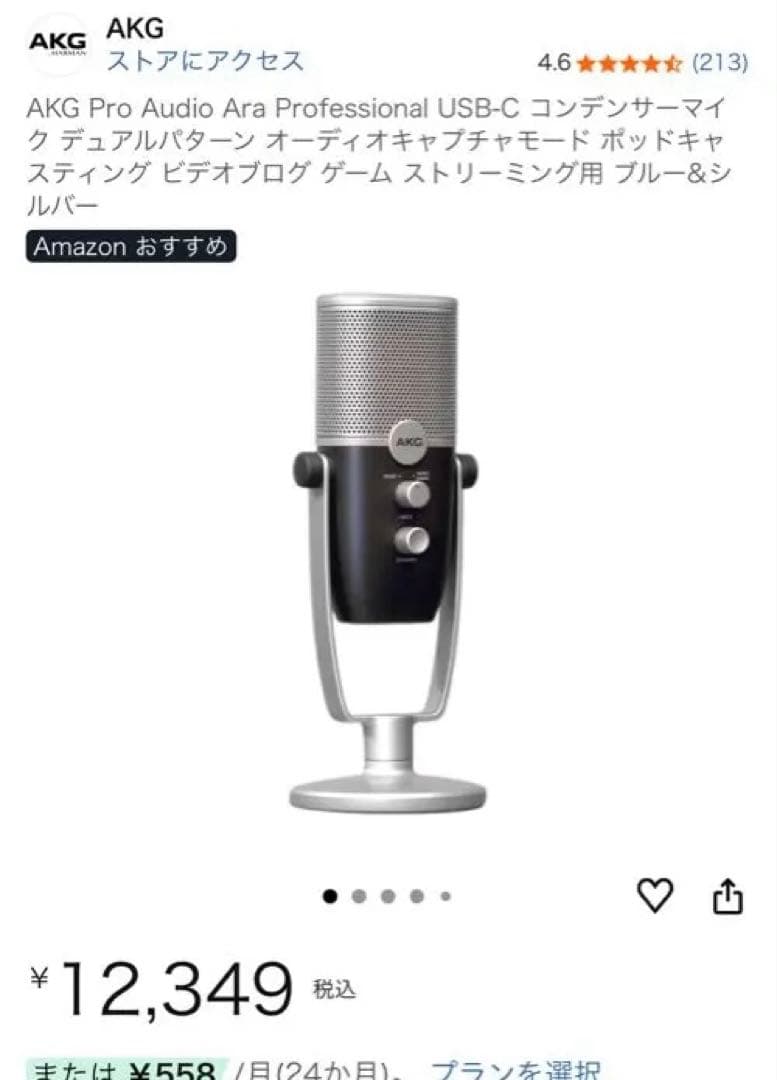Viewport: 777px width, 1080px height.
Task: Switch to the second image carousel dot
Action: pyautogui.click(x=357, y=898)
